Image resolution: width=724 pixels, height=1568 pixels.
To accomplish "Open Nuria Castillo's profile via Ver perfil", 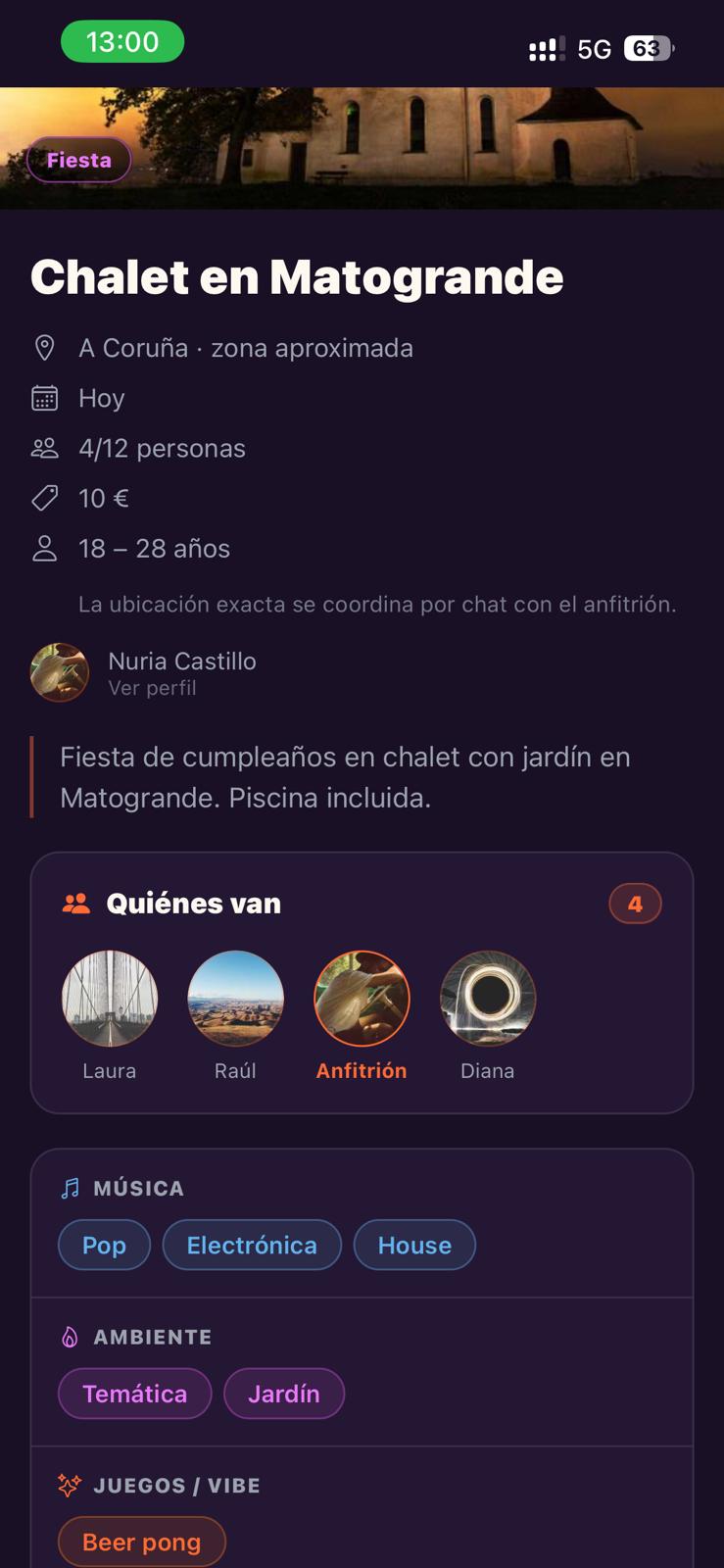I will tap(152, 688).
